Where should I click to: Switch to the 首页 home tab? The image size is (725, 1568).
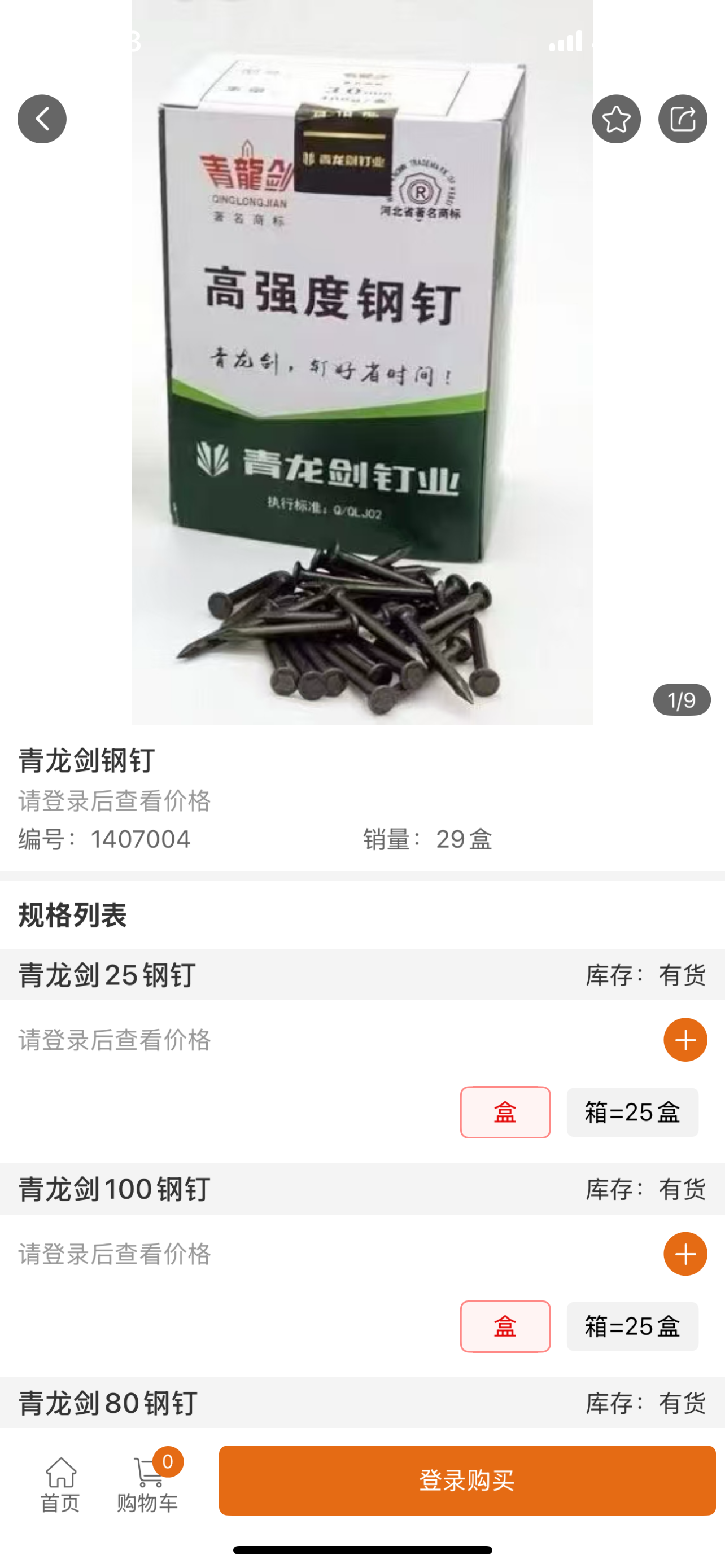coord(60,1484)
